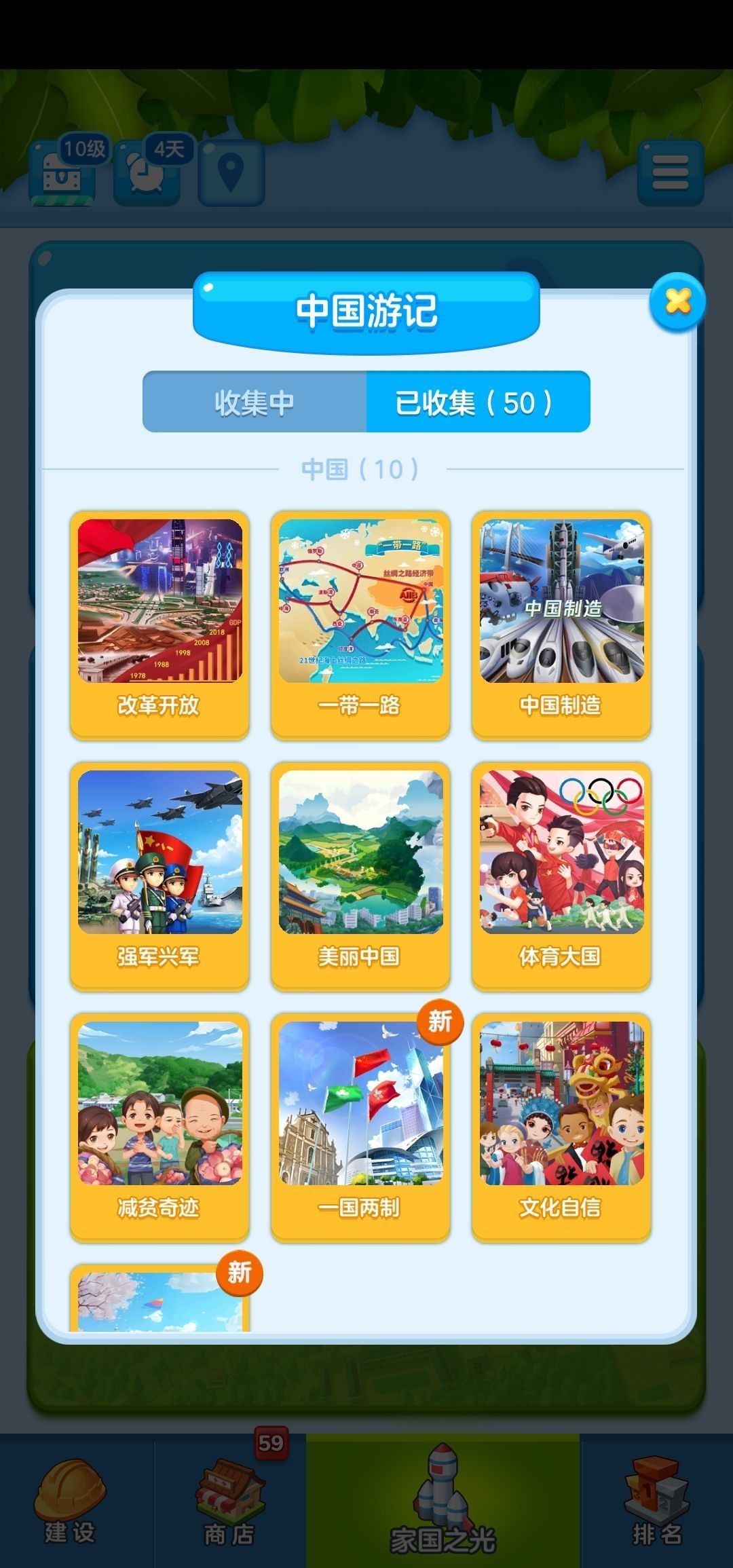Open the 中国制造 card
This screenshot has height=1568, width=733.
tap(561, 624)
